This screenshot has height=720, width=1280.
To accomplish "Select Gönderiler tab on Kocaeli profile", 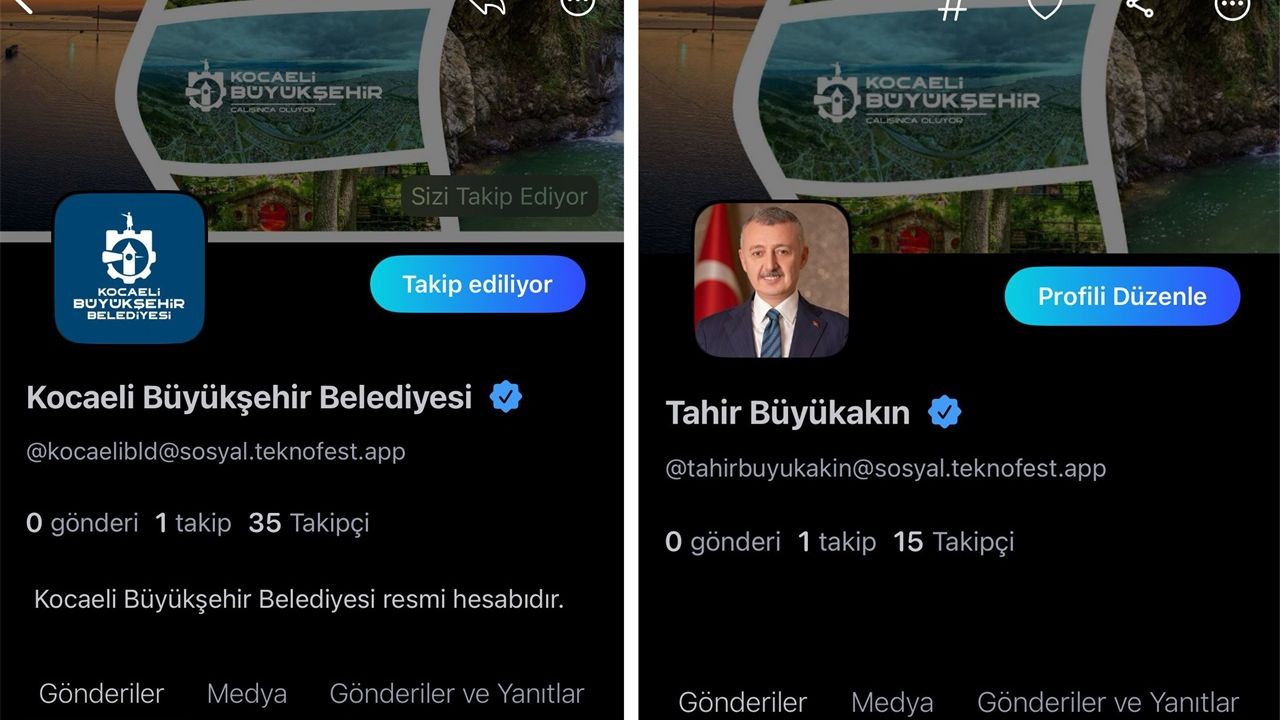I will coord(101,694).
